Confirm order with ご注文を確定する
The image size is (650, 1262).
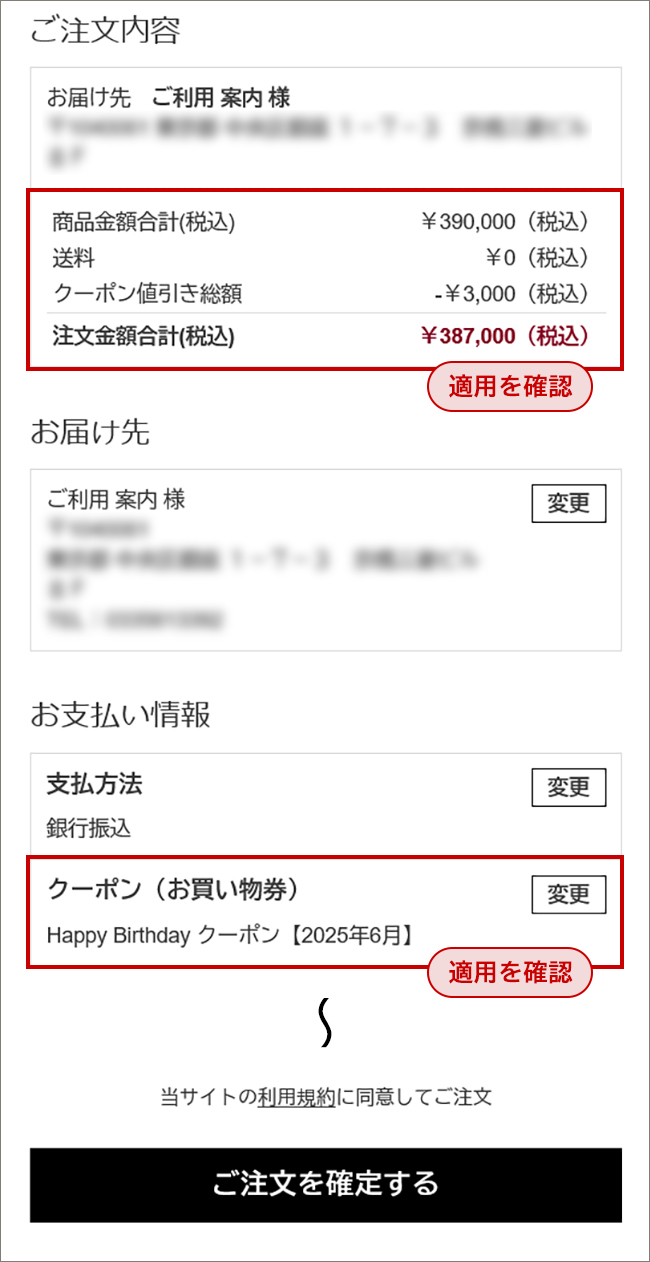(x=326, y=1185)
